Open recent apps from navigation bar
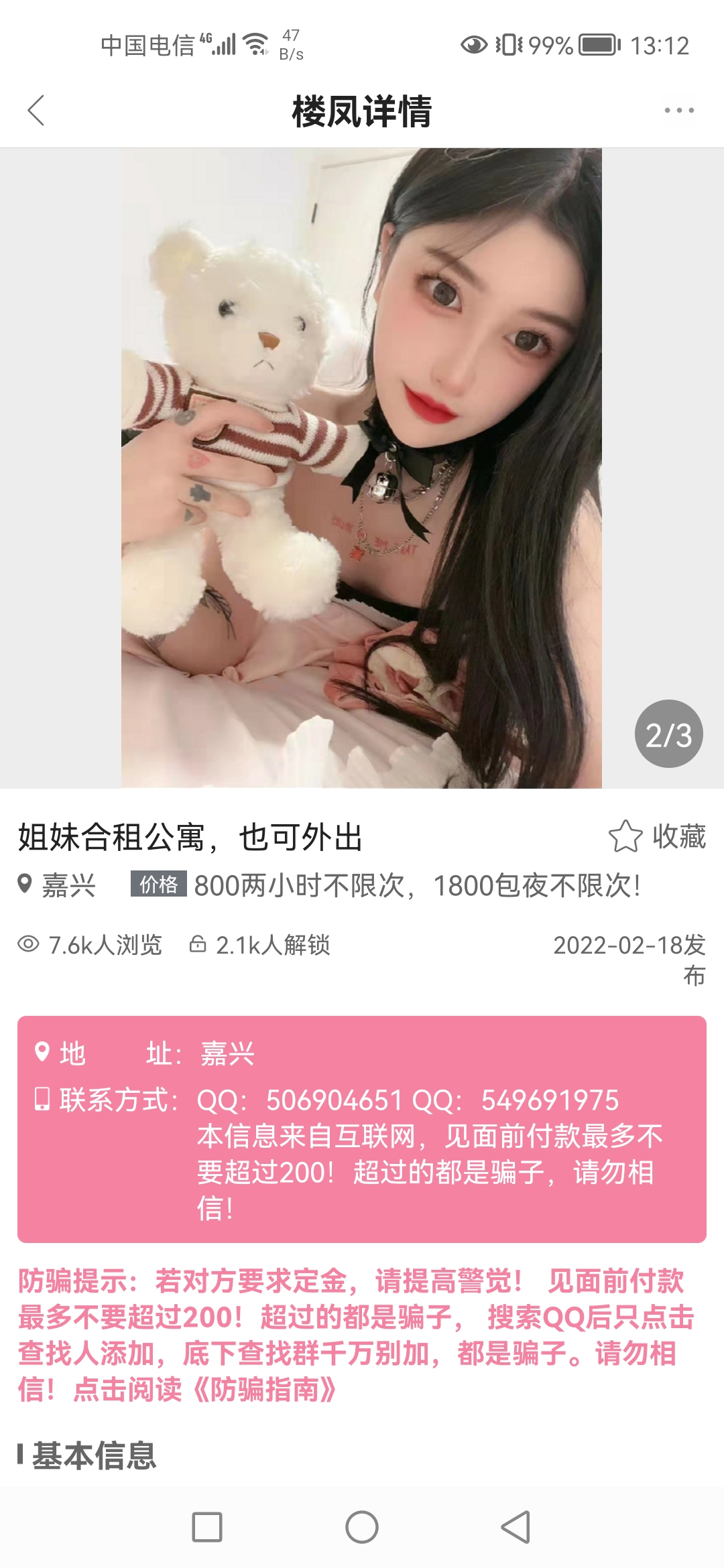The image size is (724, 1568). (207, 1527)
